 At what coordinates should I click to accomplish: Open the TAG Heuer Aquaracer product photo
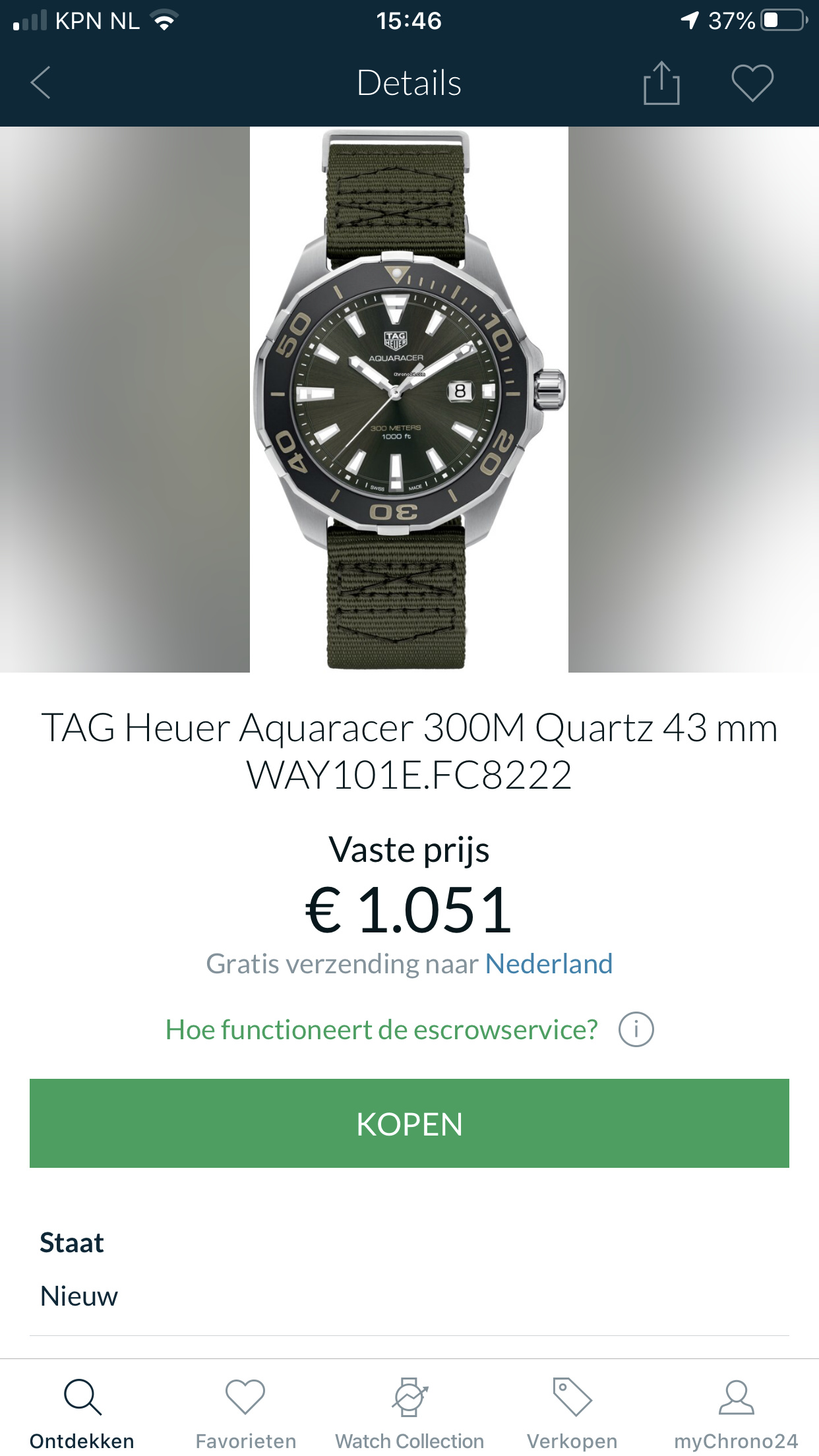click(409, 400)
